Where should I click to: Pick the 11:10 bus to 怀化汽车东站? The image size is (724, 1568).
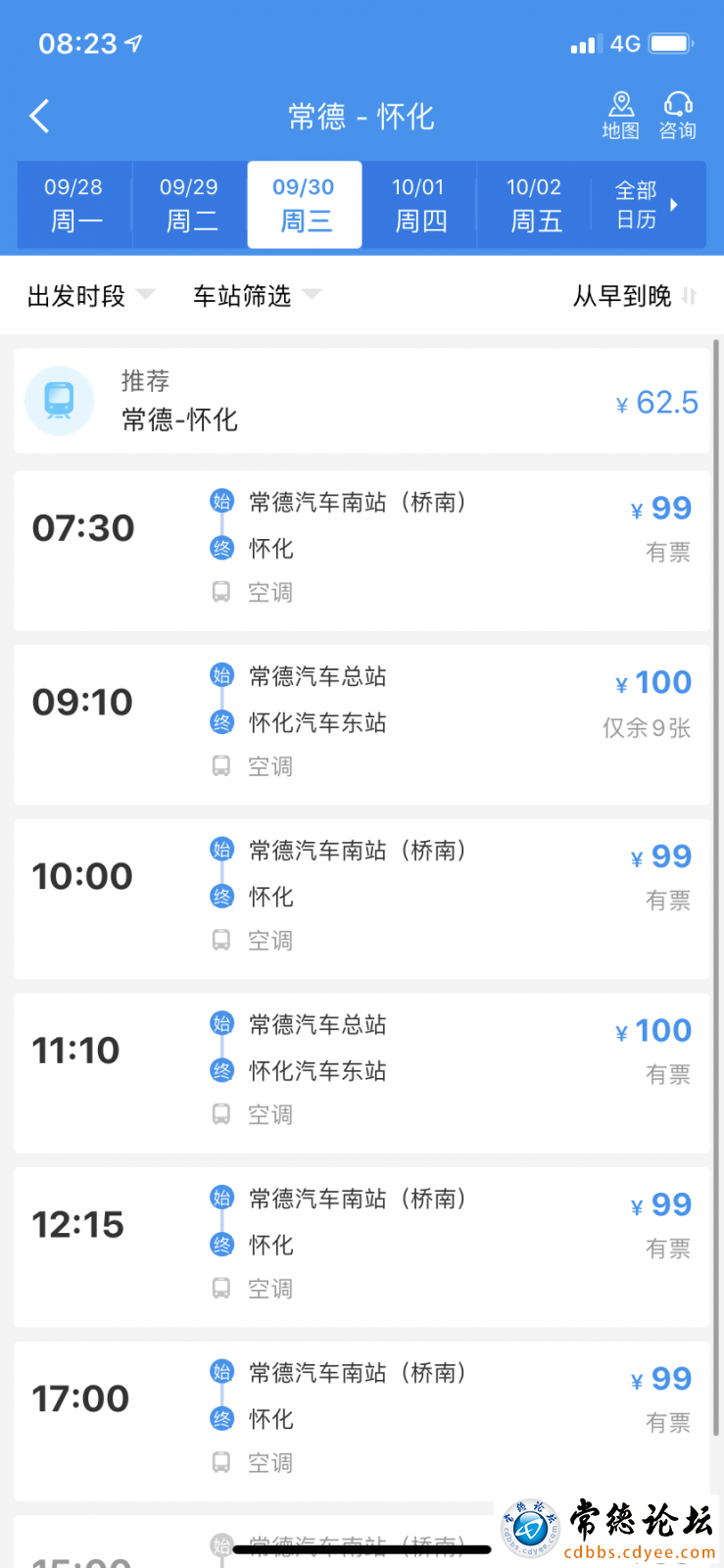coord(362,1073)
